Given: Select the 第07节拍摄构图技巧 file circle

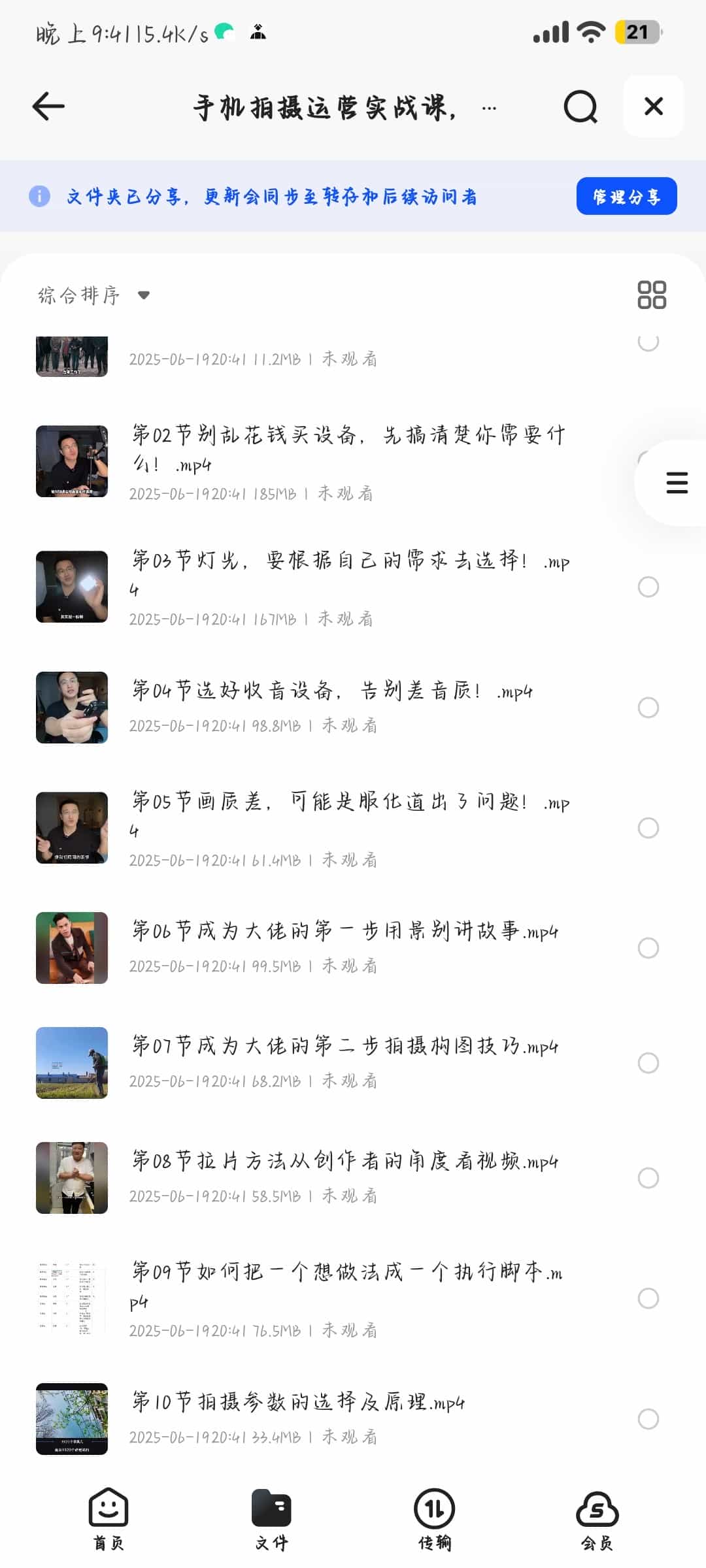Looking at the screenshot, I should (648, 1063).
